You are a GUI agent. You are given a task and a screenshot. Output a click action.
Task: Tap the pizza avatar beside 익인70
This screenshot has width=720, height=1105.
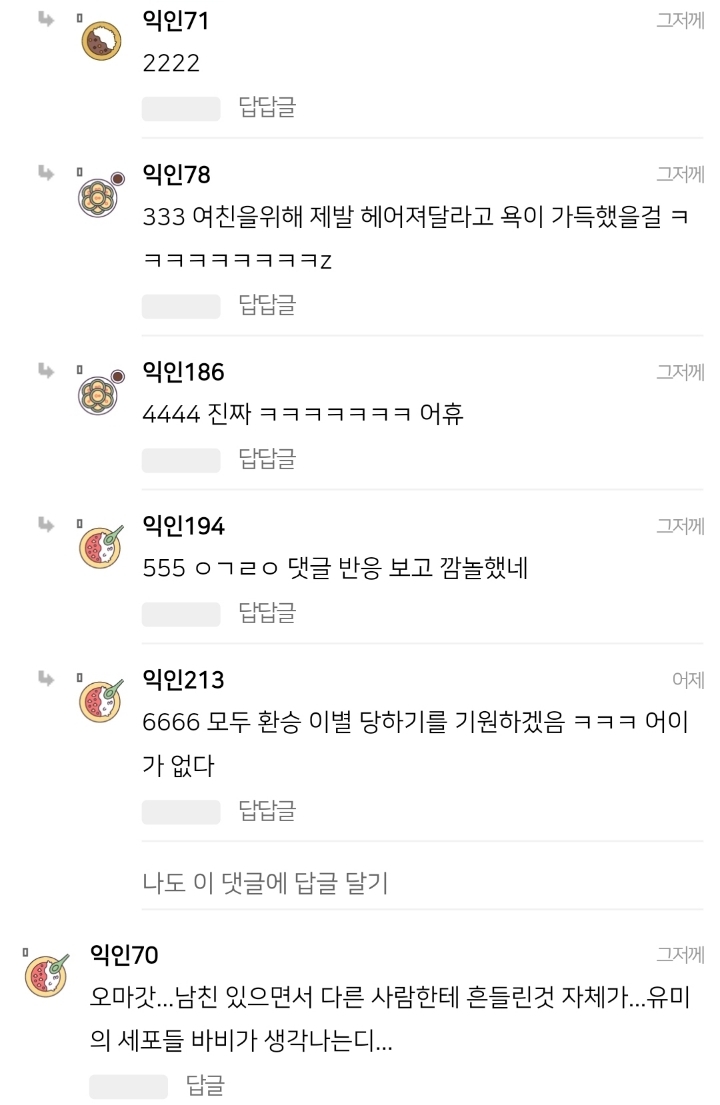[43, 973]
